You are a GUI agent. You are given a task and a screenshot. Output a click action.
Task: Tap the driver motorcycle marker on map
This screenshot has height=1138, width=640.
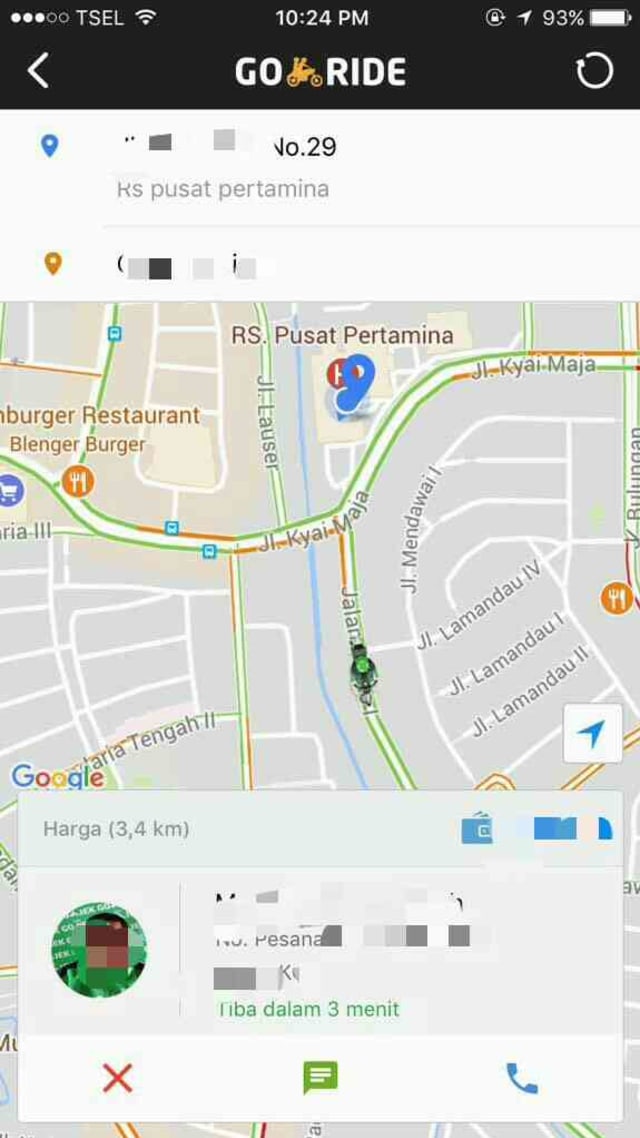point(362,668)
